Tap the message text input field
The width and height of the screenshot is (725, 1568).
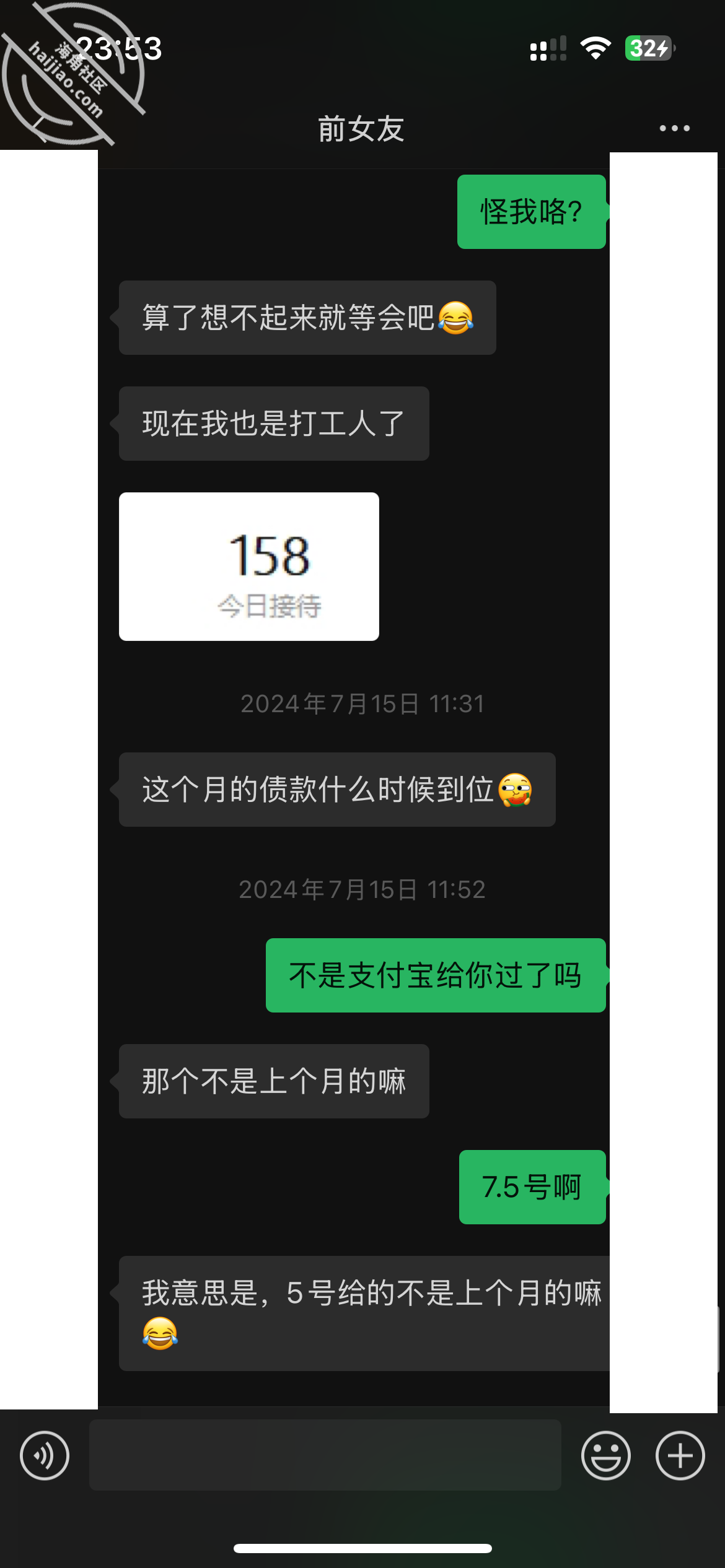[325, 1455]
